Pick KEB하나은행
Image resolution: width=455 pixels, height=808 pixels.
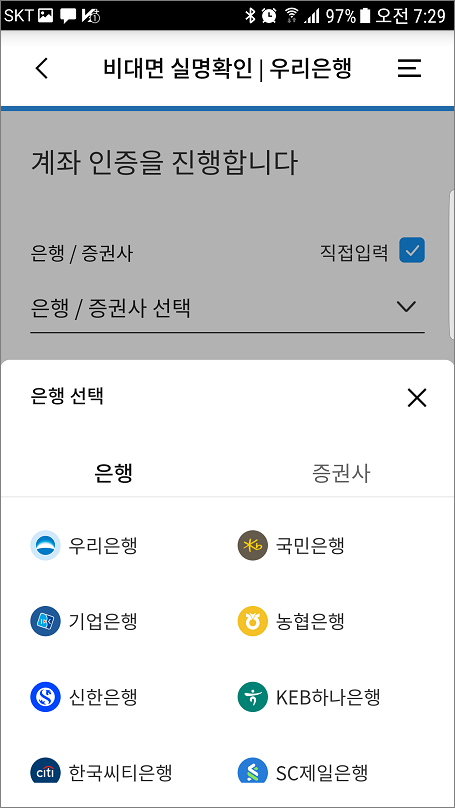[x=309, y=697]
